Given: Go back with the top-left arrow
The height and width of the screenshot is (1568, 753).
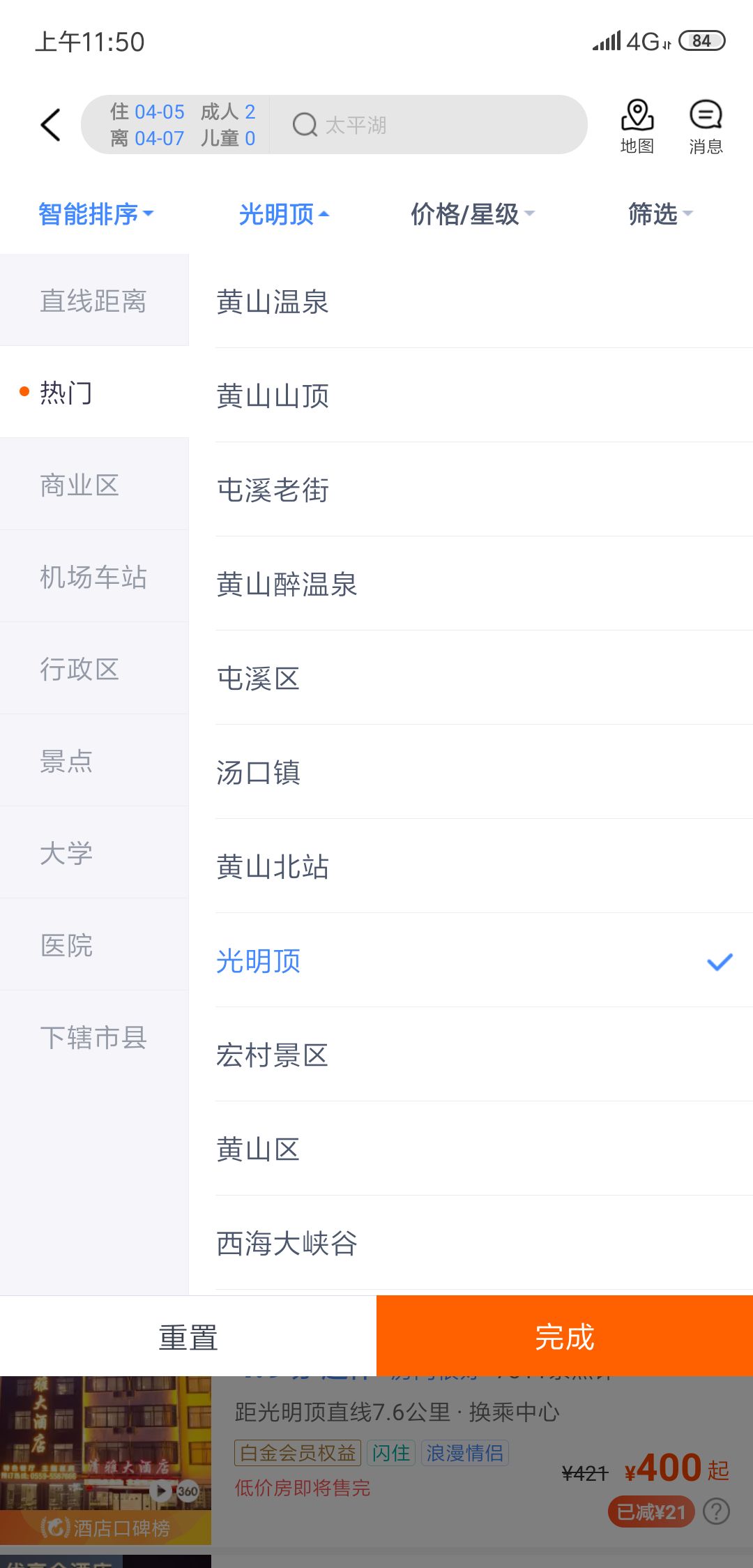Looking at the screenshot, I should [x=51, y=125].
